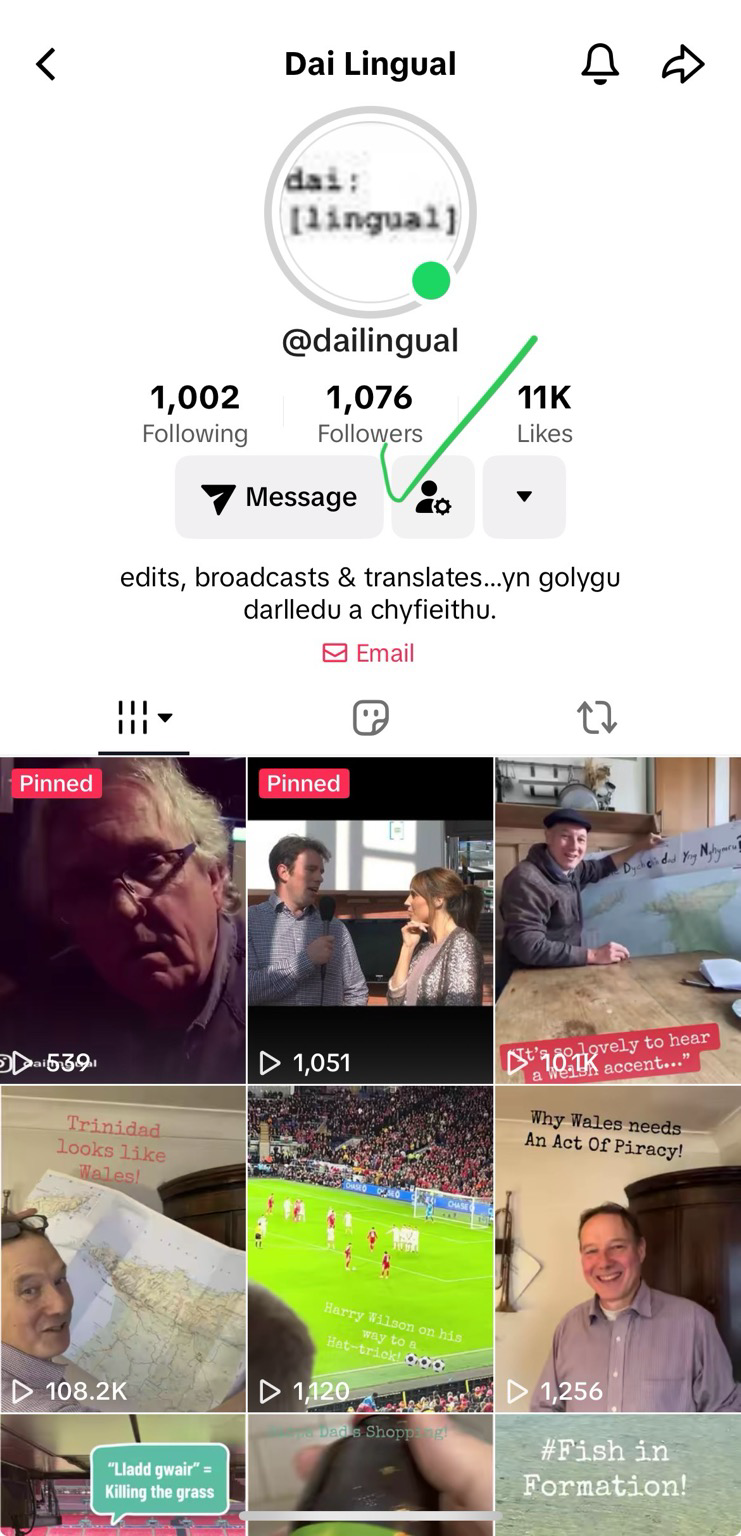Open the Lladd gwair video

(122, 1475)
